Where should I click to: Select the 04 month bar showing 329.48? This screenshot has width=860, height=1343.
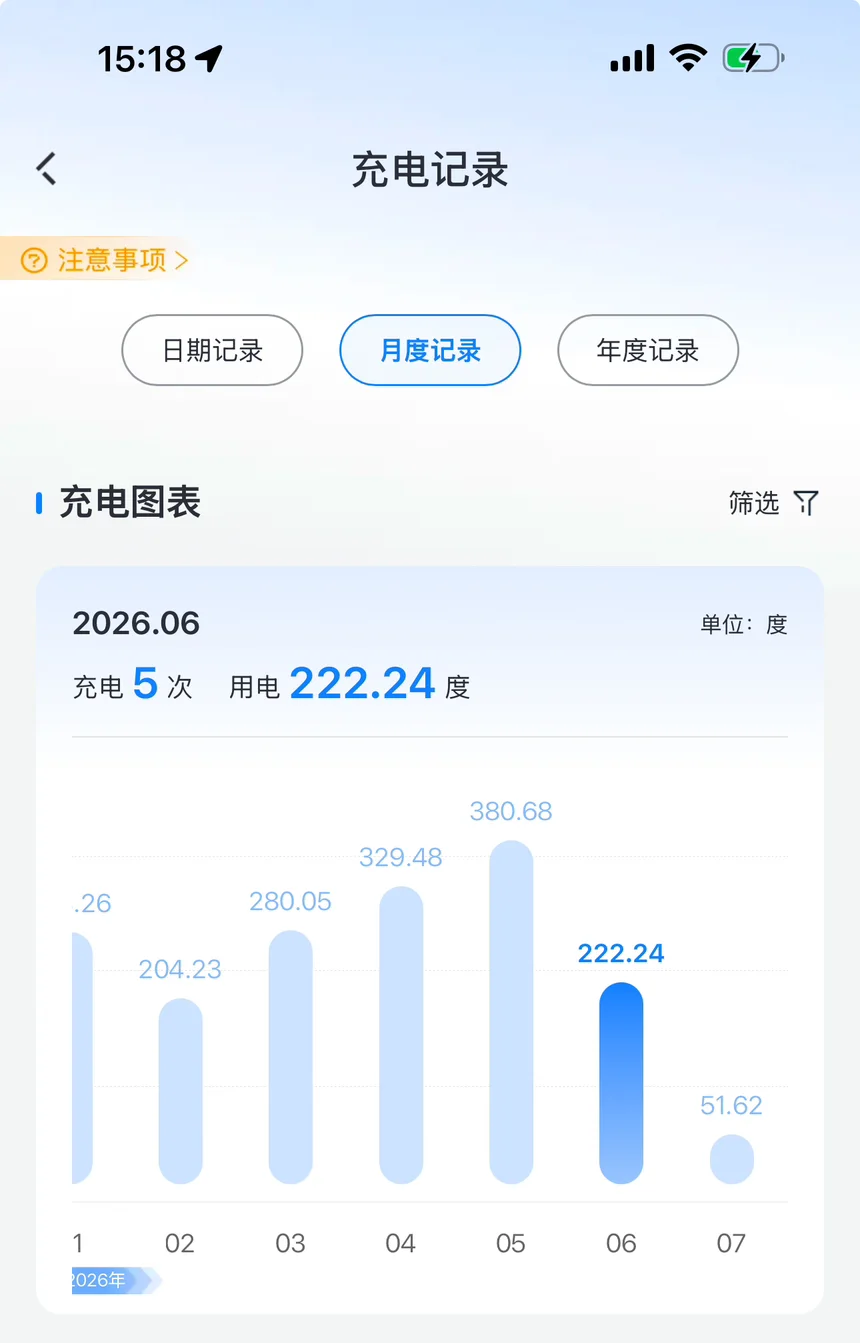point(401,1035)
